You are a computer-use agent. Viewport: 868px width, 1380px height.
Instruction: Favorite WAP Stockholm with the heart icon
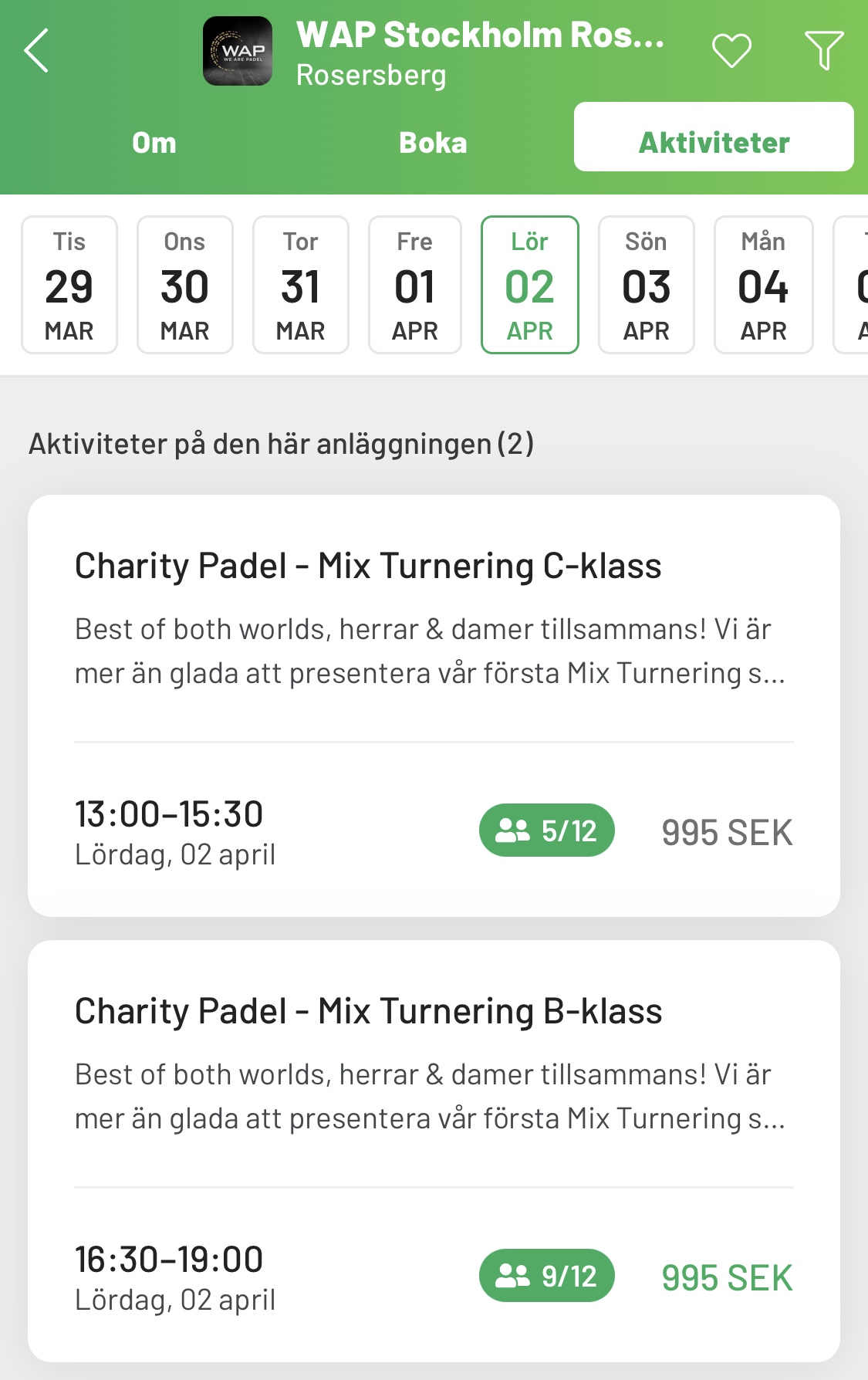[731, 51]
